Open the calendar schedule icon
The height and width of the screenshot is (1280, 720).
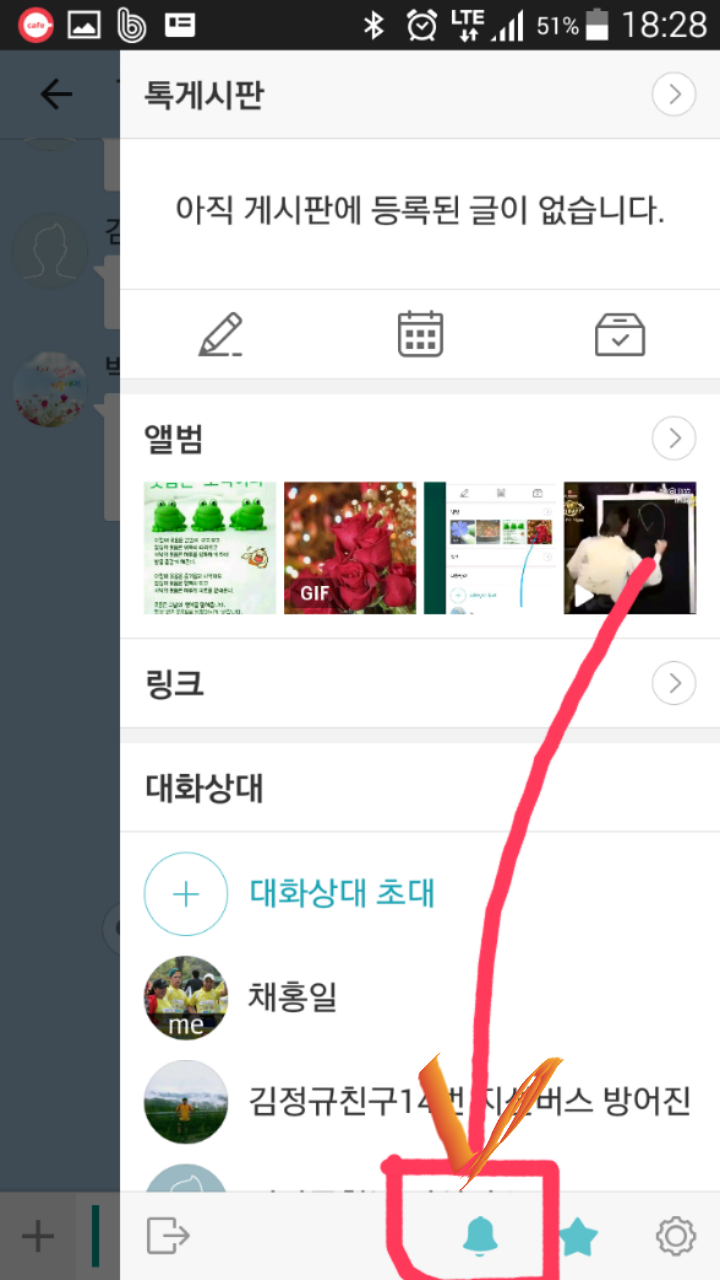pyautogui.click(x=420, y=334)
